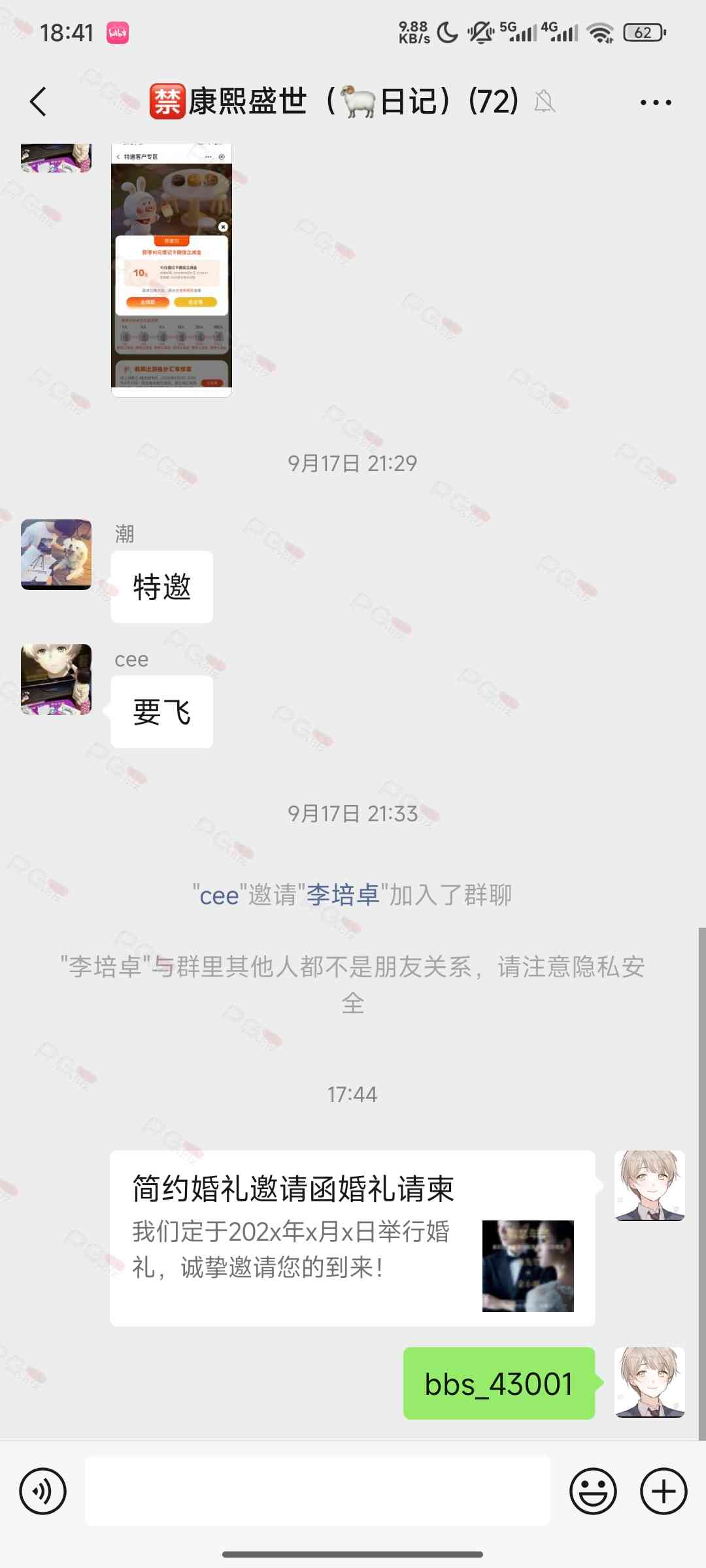Tap the bbs_43001 message bubble

(499, 1383)
